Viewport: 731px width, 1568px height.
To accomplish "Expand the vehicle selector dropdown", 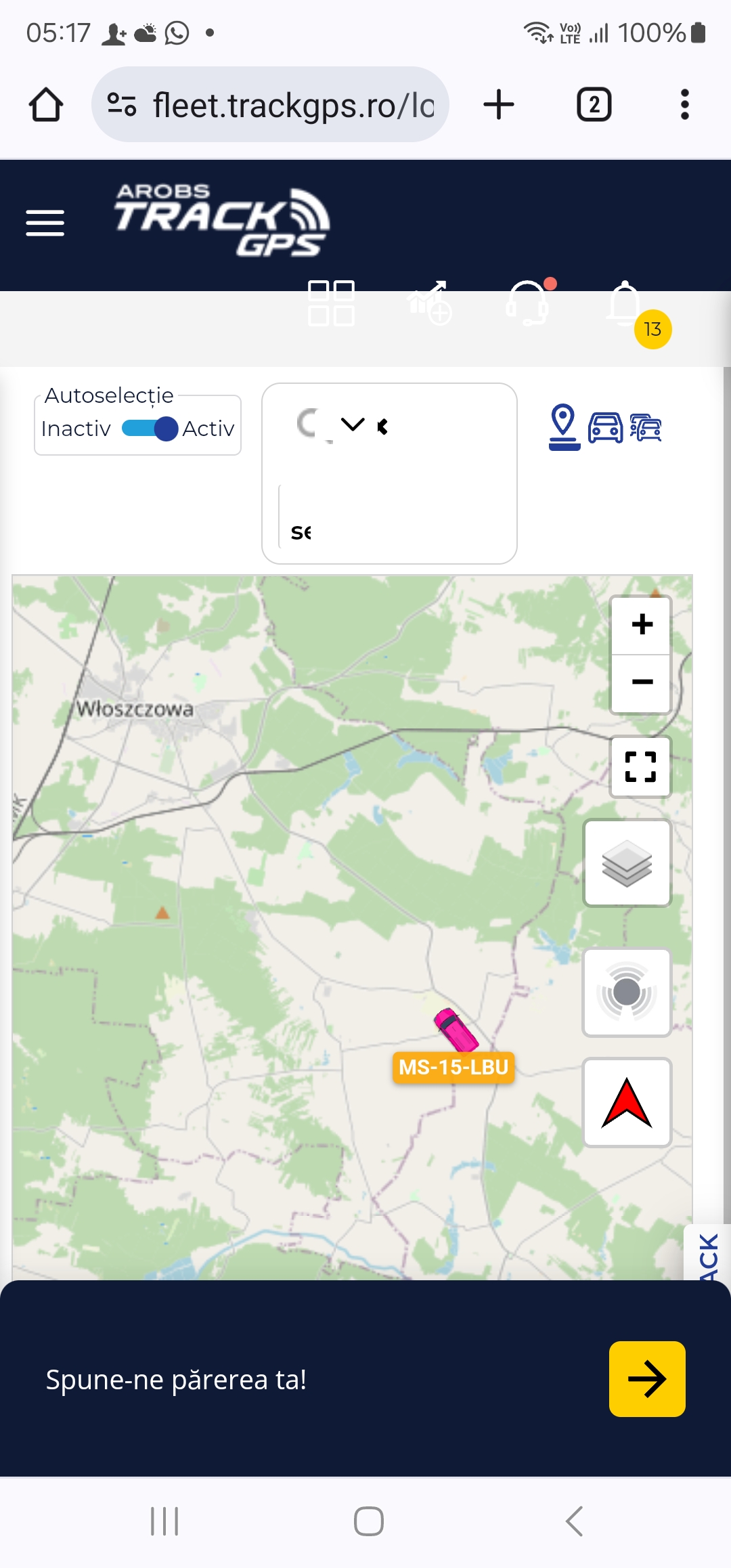I will (x=353, y=425).
